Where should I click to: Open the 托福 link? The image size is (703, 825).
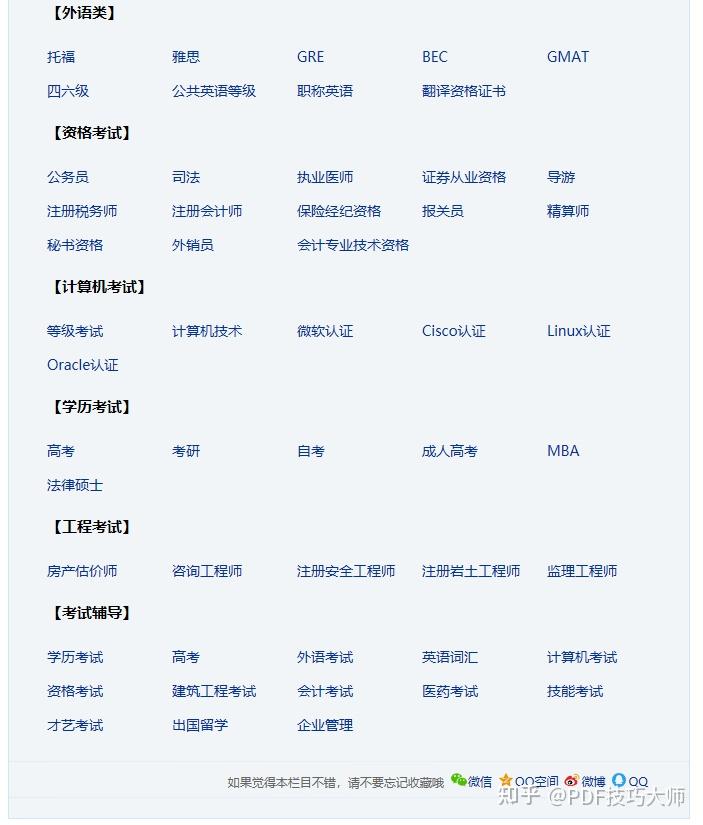click(x=61, y=57)
